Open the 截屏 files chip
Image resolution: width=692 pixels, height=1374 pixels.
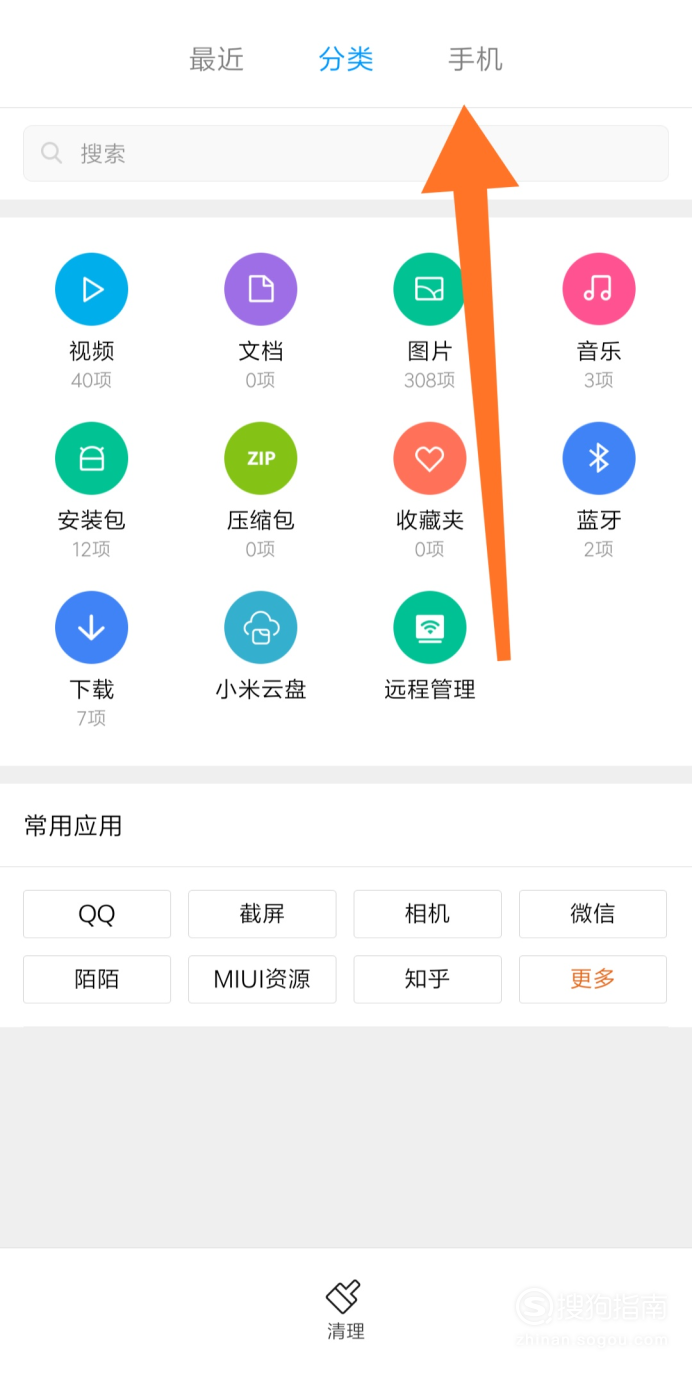pyautogui.click(x=262, y=914)
